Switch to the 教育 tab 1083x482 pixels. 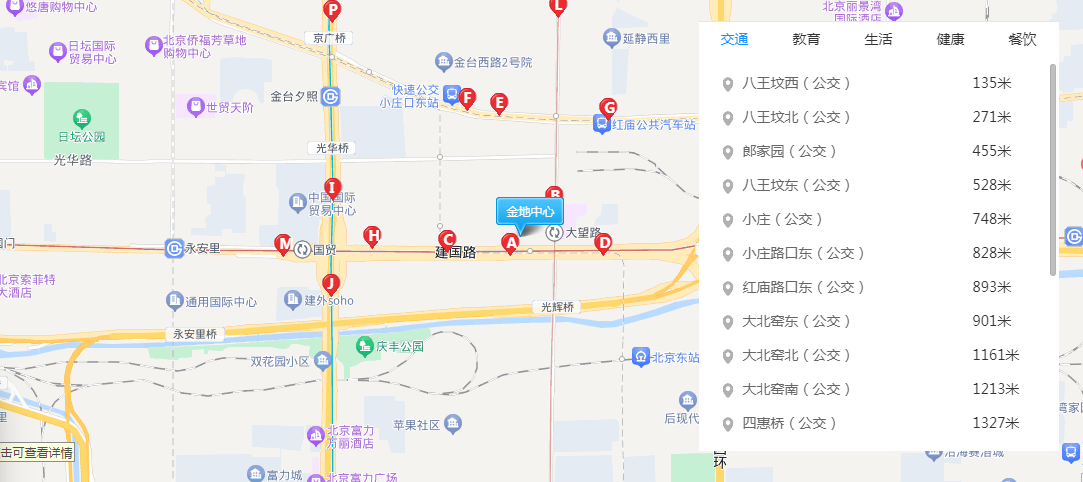pyautogui.click(x=806, y=40)
